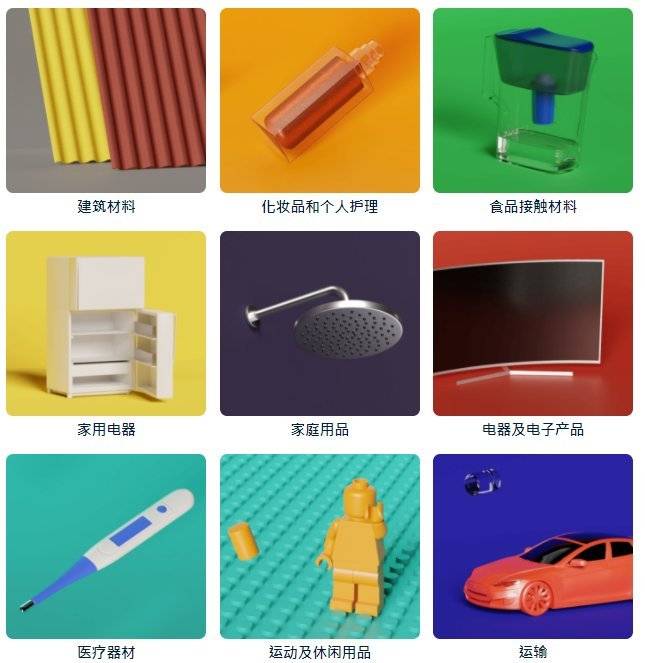Screen dimensions: 645x663
Task: Open the 运动及休闲用品 tile
Action: 320,546
